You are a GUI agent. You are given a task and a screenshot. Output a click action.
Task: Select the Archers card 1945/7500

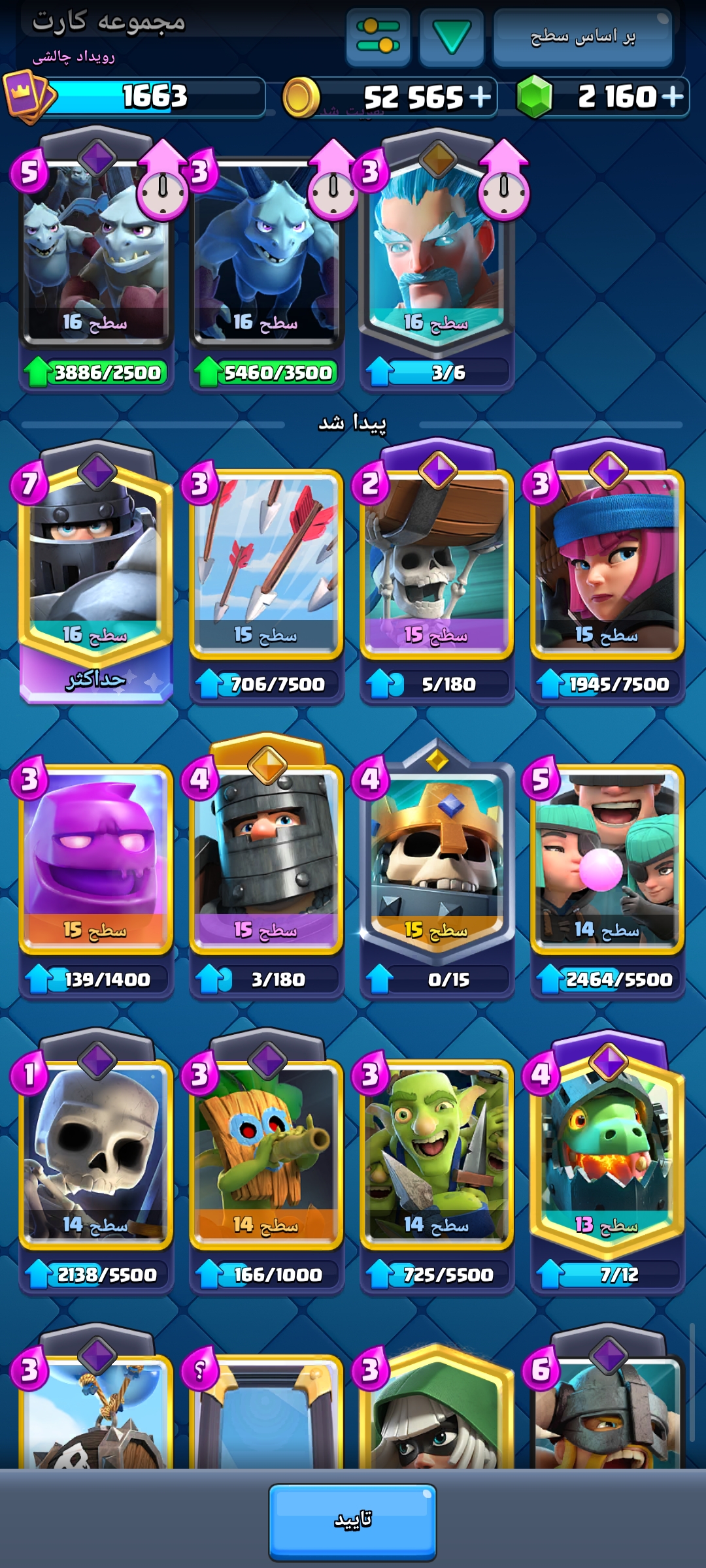point(608,575)
